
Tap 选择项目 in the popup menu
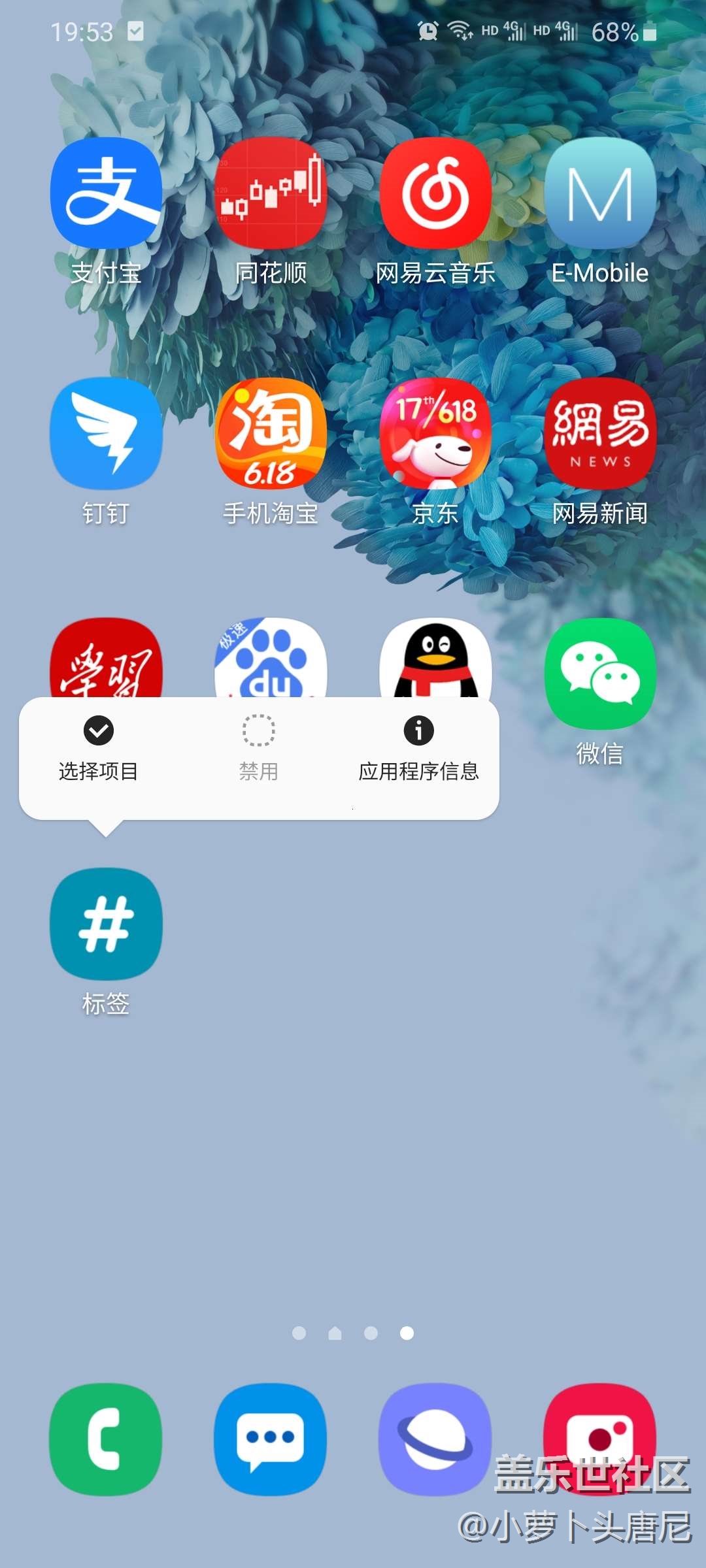(x=98, y=749)
